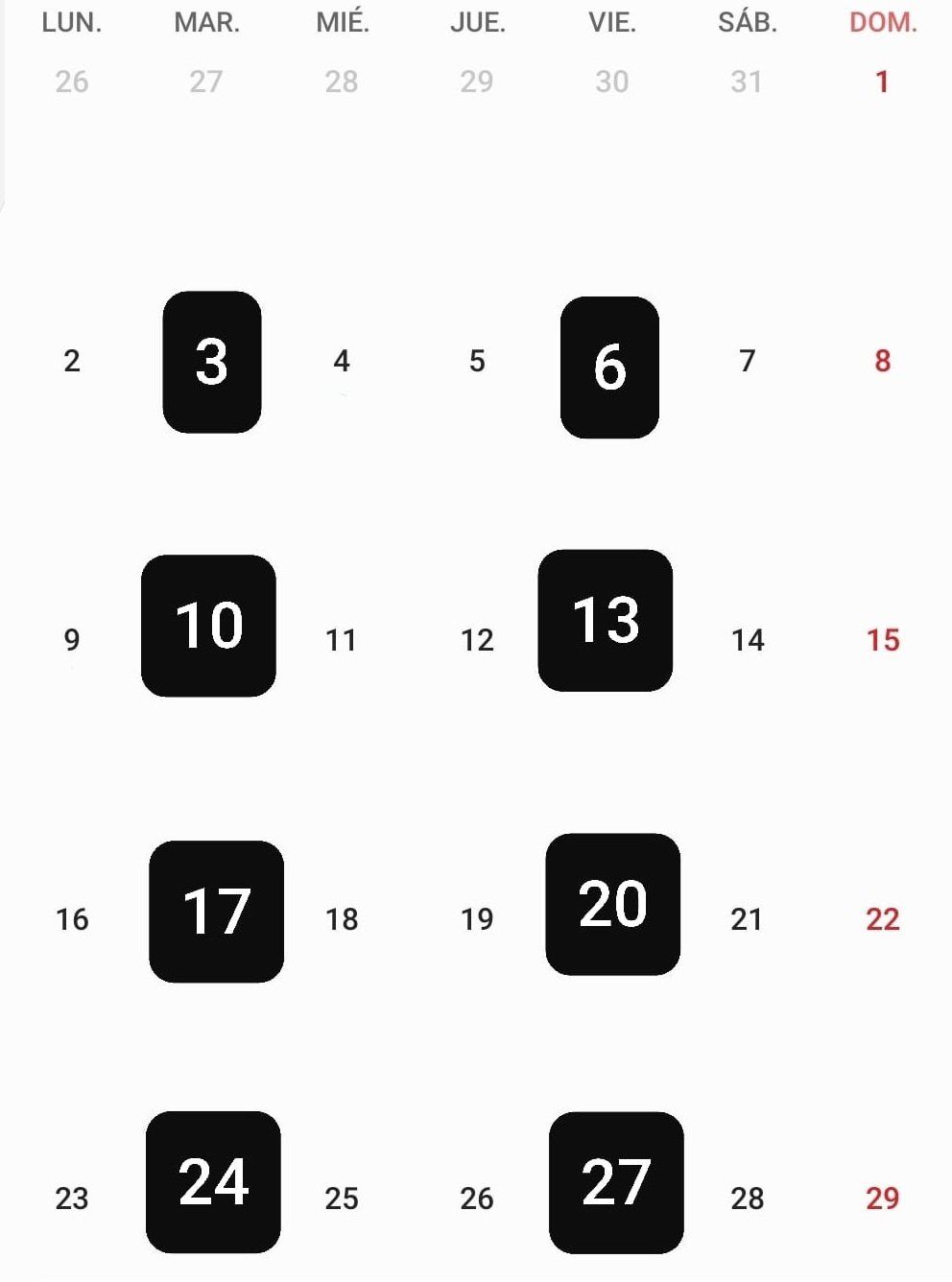This screenshot has height=1282, width=952.
Task: Choose day 5 in the grid
Action: (x=477, y=362)
